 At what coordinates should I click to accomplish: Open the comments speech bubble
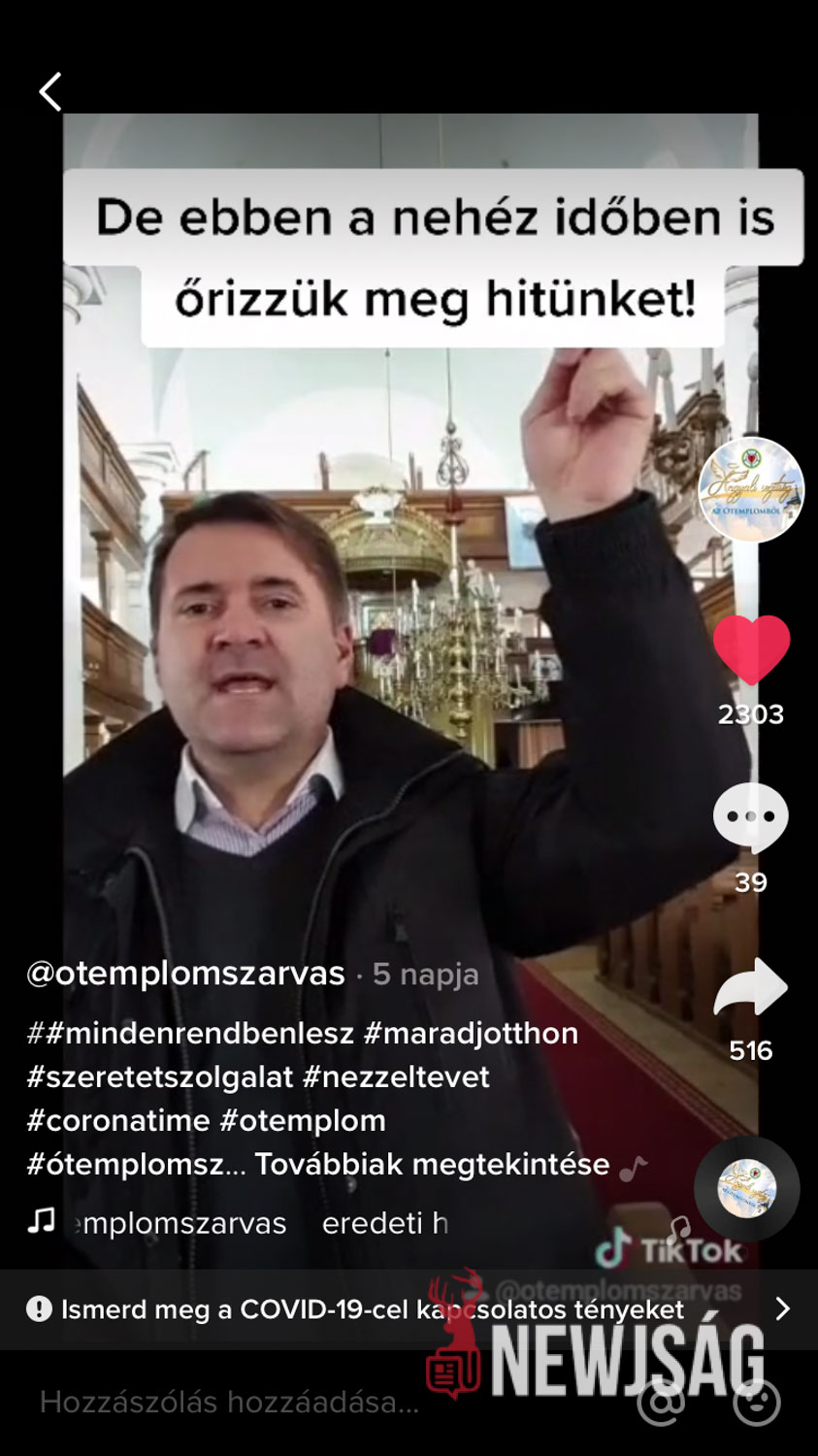[x=751, y=817]
